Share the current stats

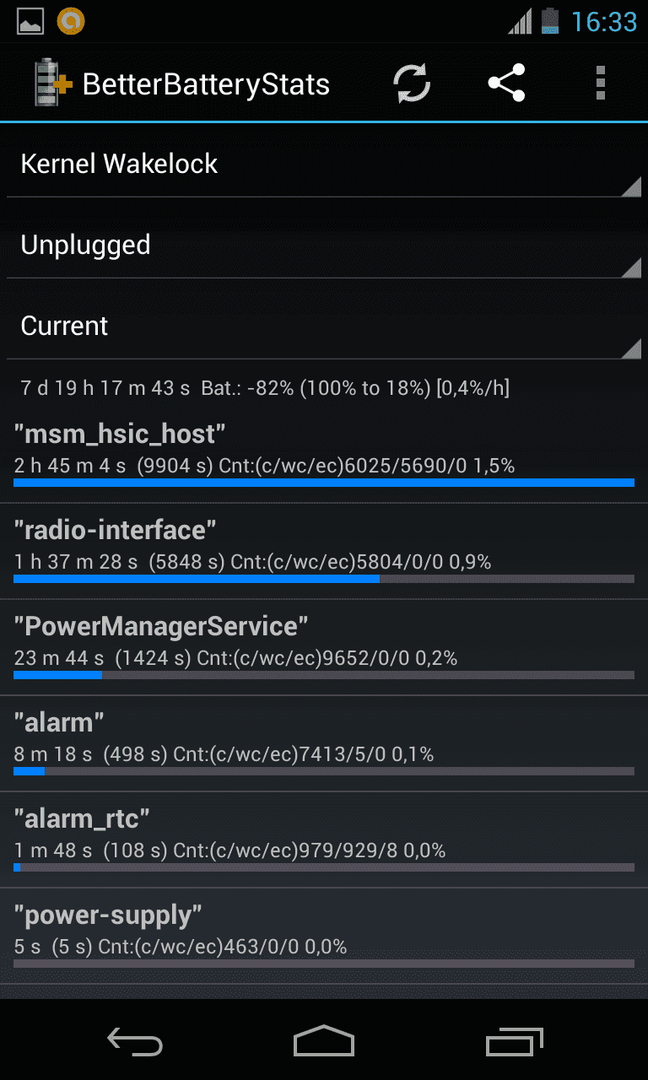507,83
